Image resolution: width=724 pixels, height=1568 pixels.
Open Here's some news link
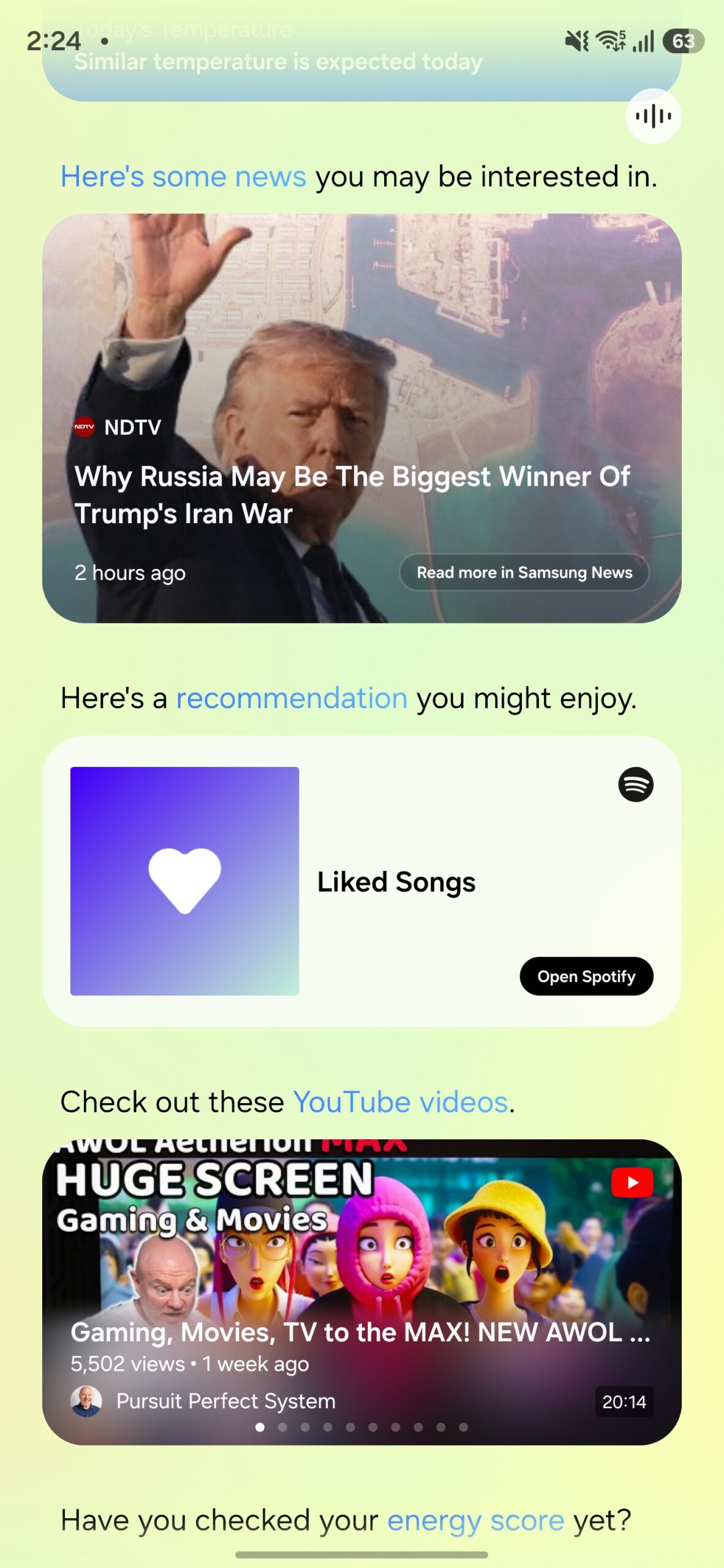(183, 176)
